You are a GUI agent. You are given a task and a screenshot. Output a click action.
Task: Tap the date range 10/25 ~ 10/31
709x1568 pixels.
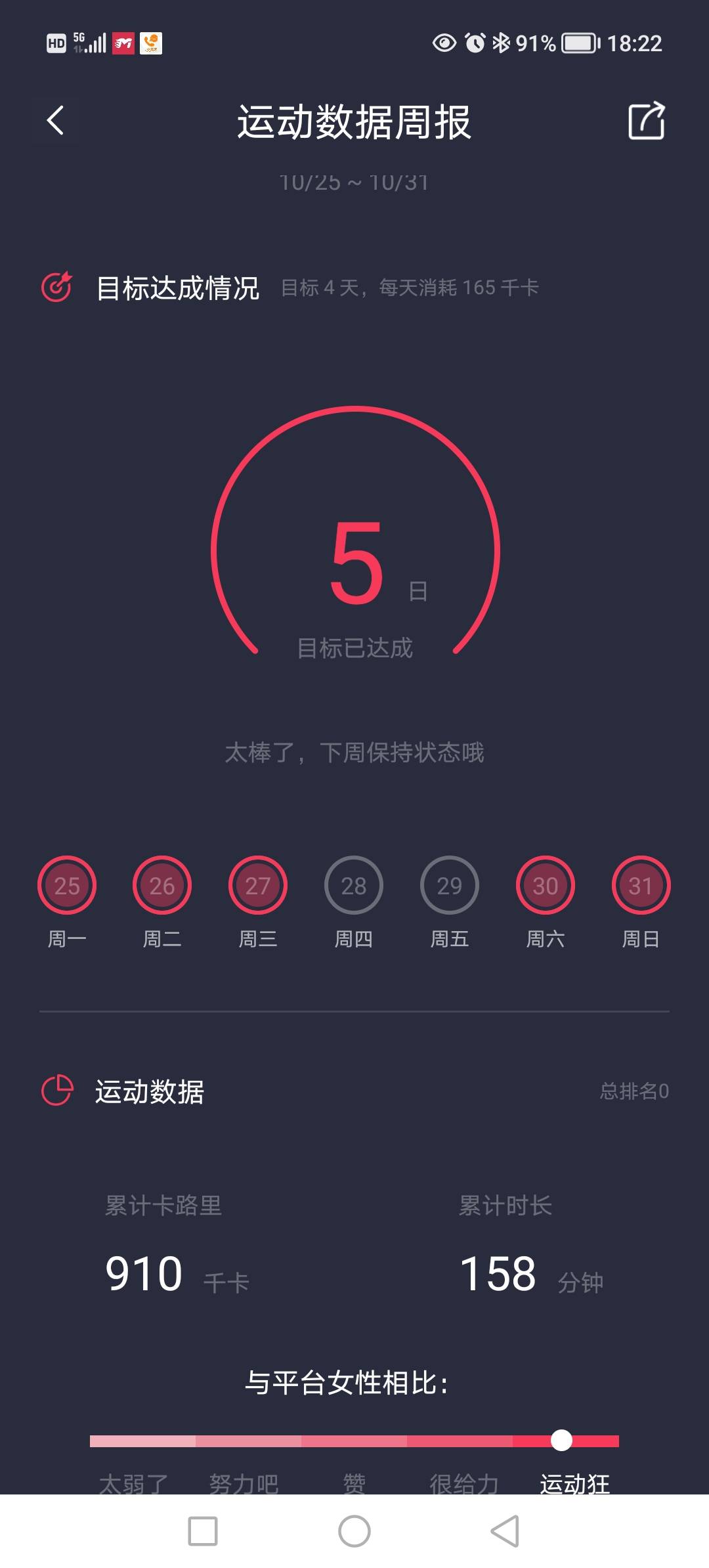pos(354,182)
